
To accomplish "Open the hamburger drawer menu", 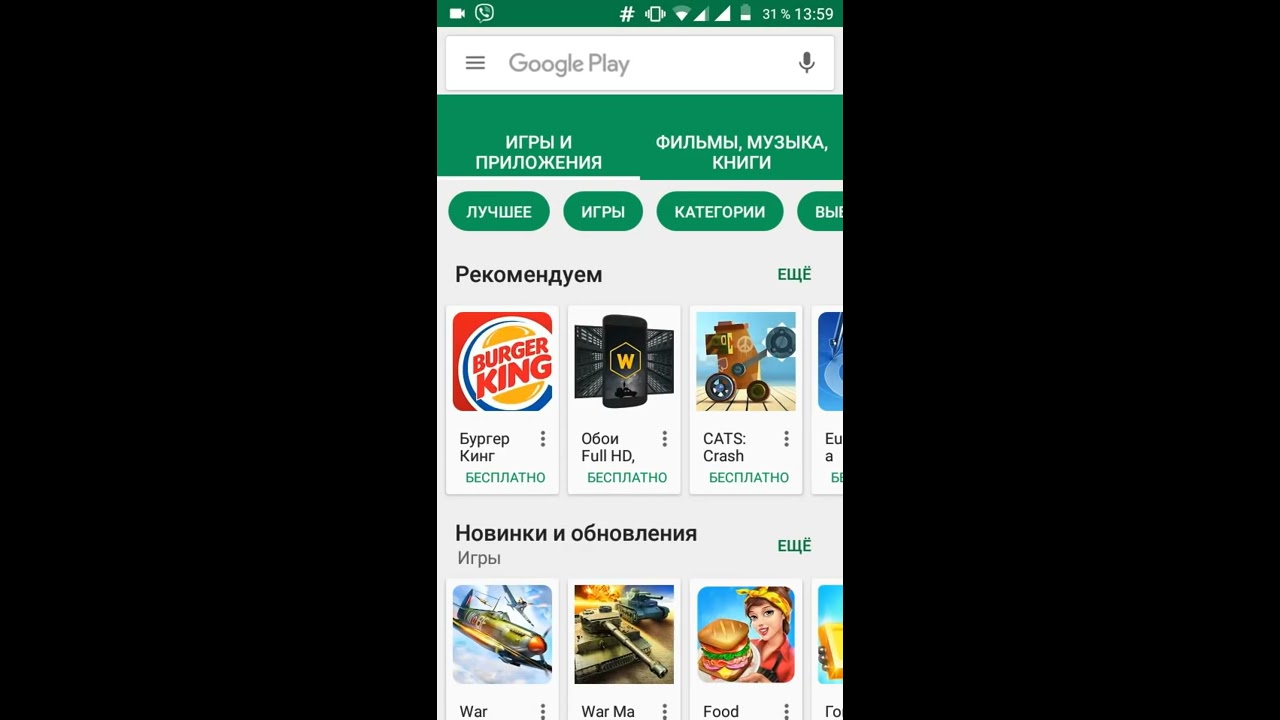I will coord(475,63).
